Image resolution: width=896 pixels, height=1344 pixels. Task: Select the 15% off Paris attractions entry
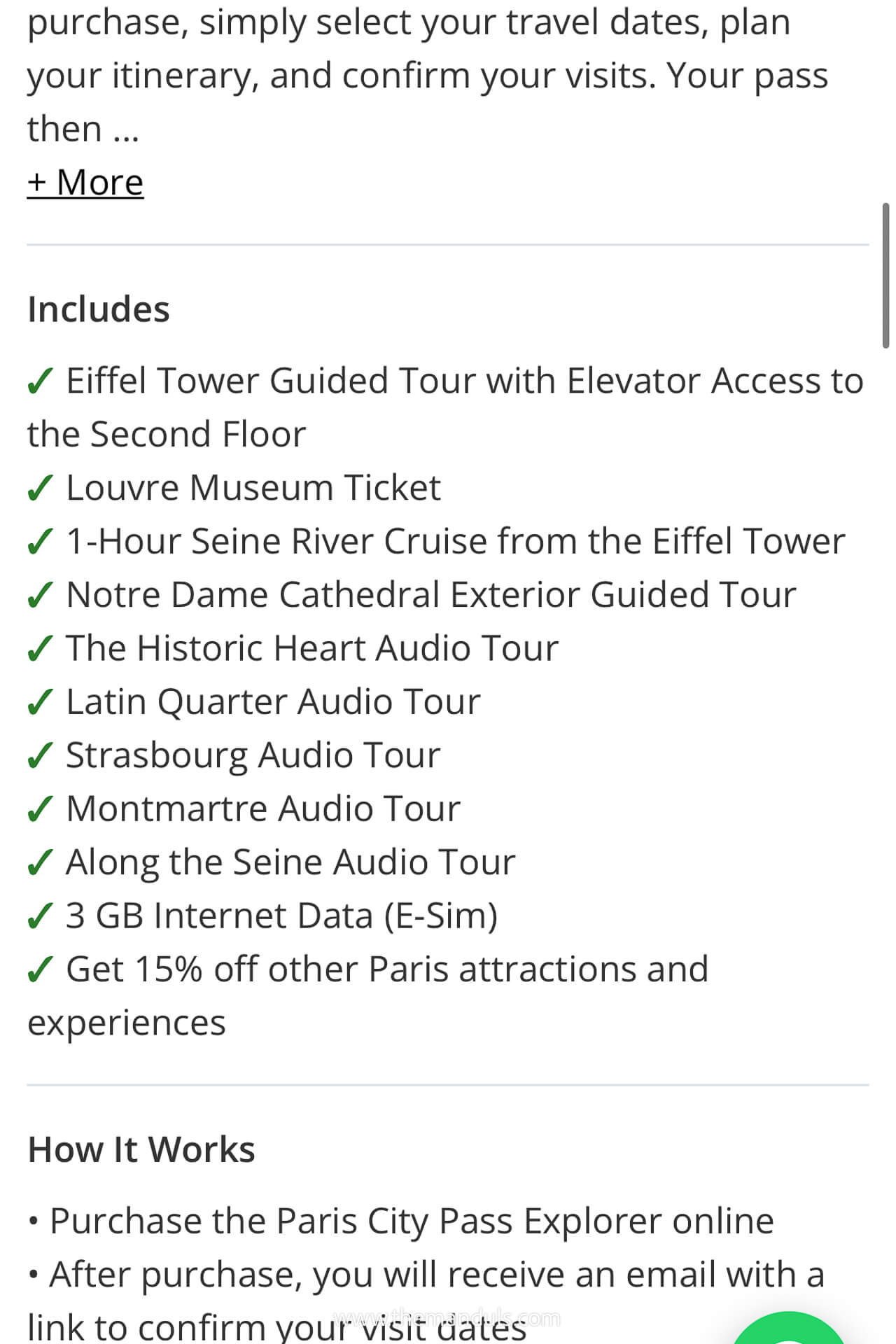(x=385, y=969)
